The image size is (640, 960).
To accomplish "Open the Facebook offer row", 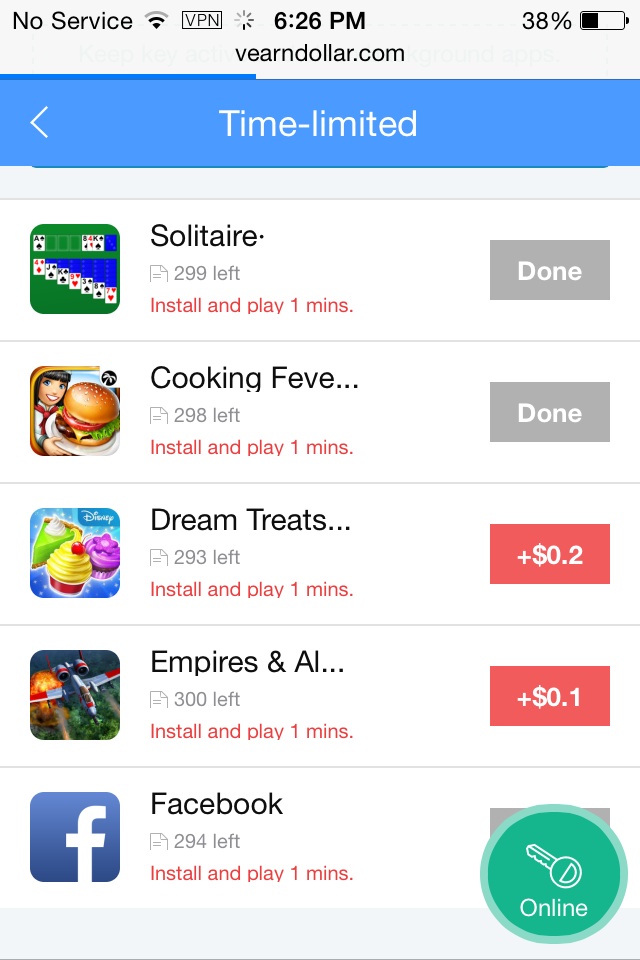I will (x=250, y=838).
